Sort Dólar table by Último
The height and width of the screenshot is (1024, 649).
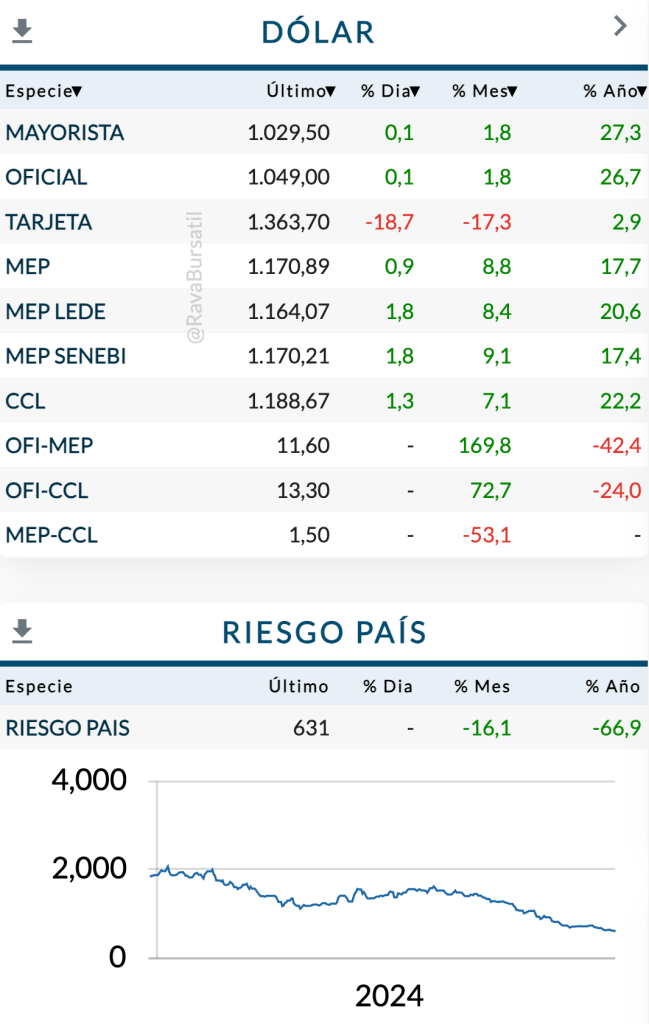[301, 91]
